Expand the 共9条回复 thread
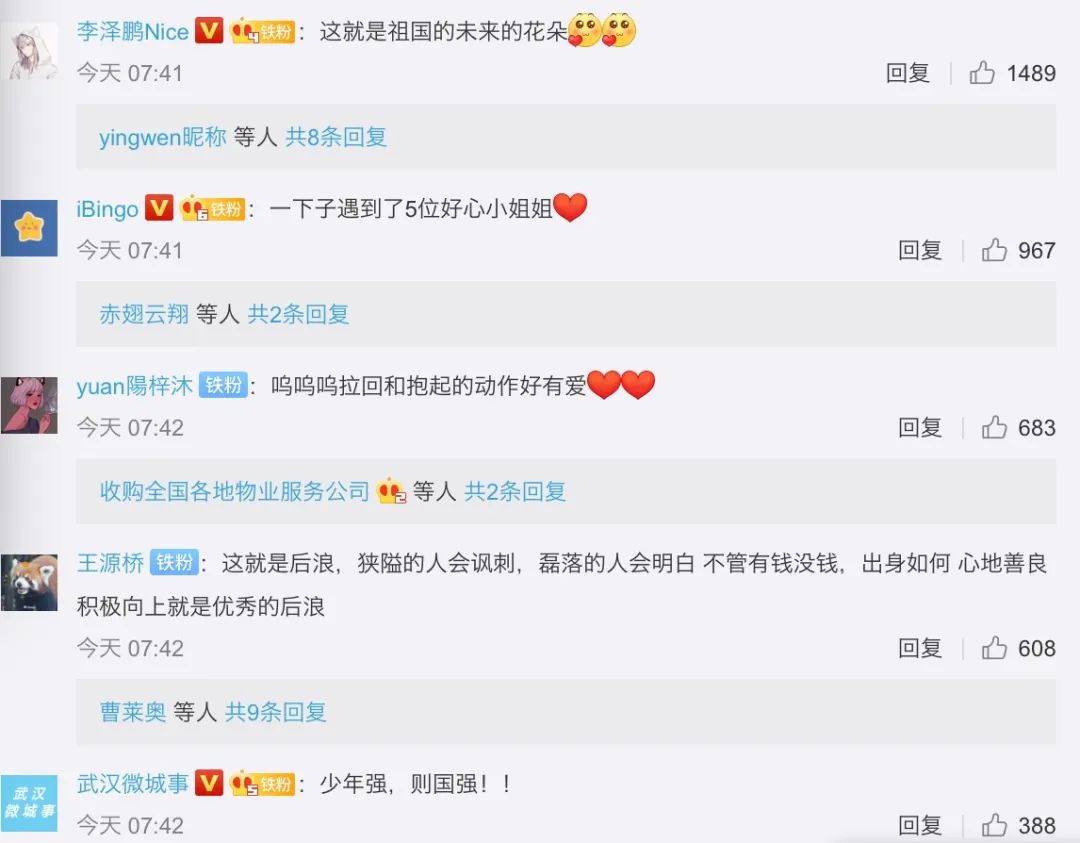 coord(276,712)
